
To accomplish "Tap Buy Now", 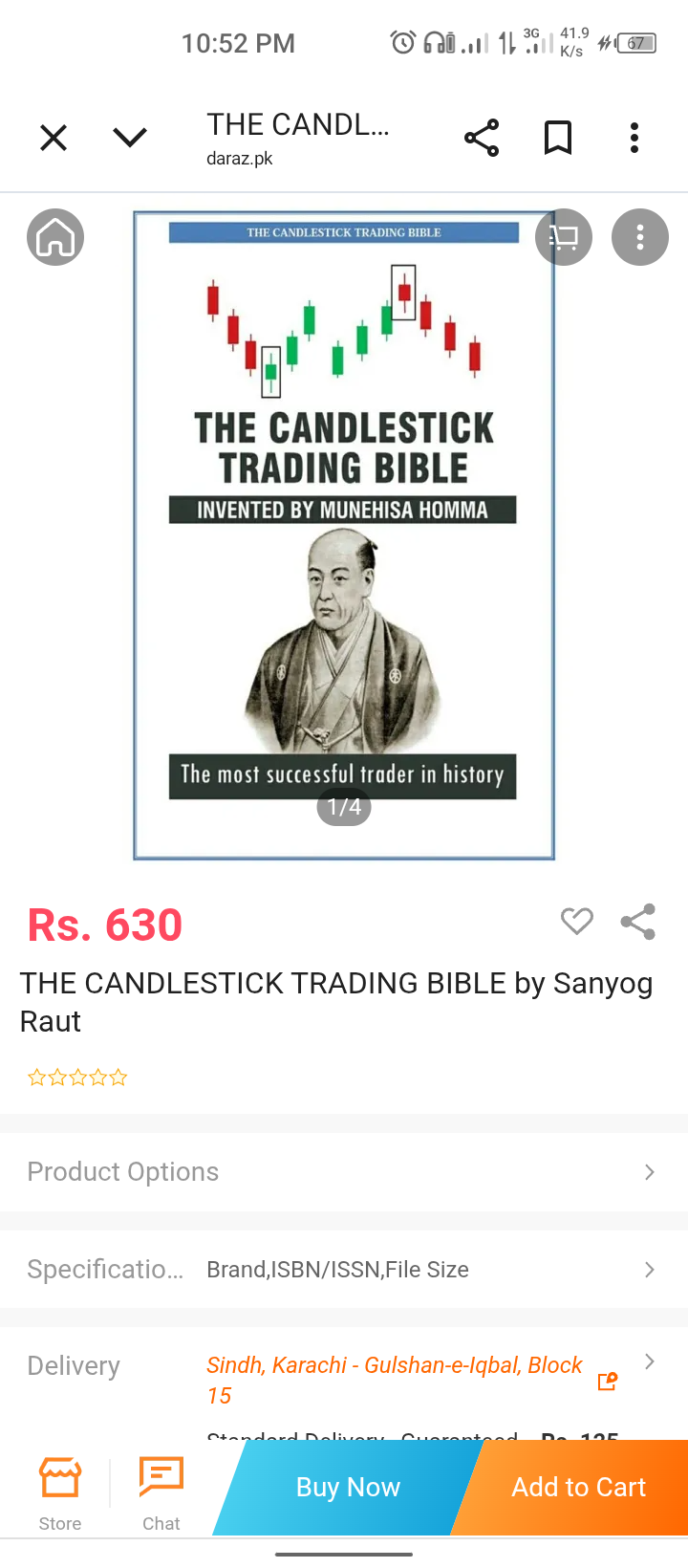I will coord(348,1488).
